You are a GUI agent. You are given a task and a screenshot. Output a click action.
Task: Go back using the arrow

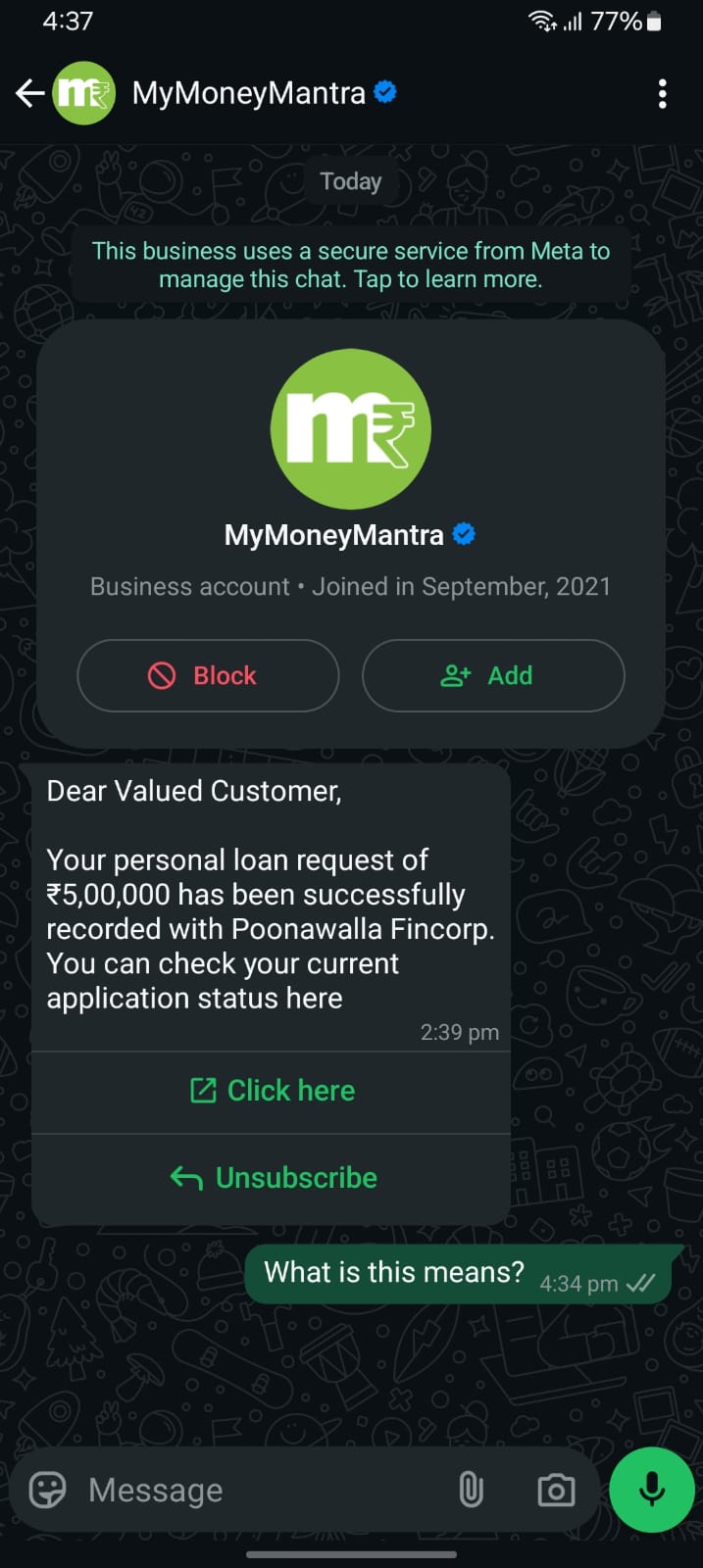tap(30, 93)
